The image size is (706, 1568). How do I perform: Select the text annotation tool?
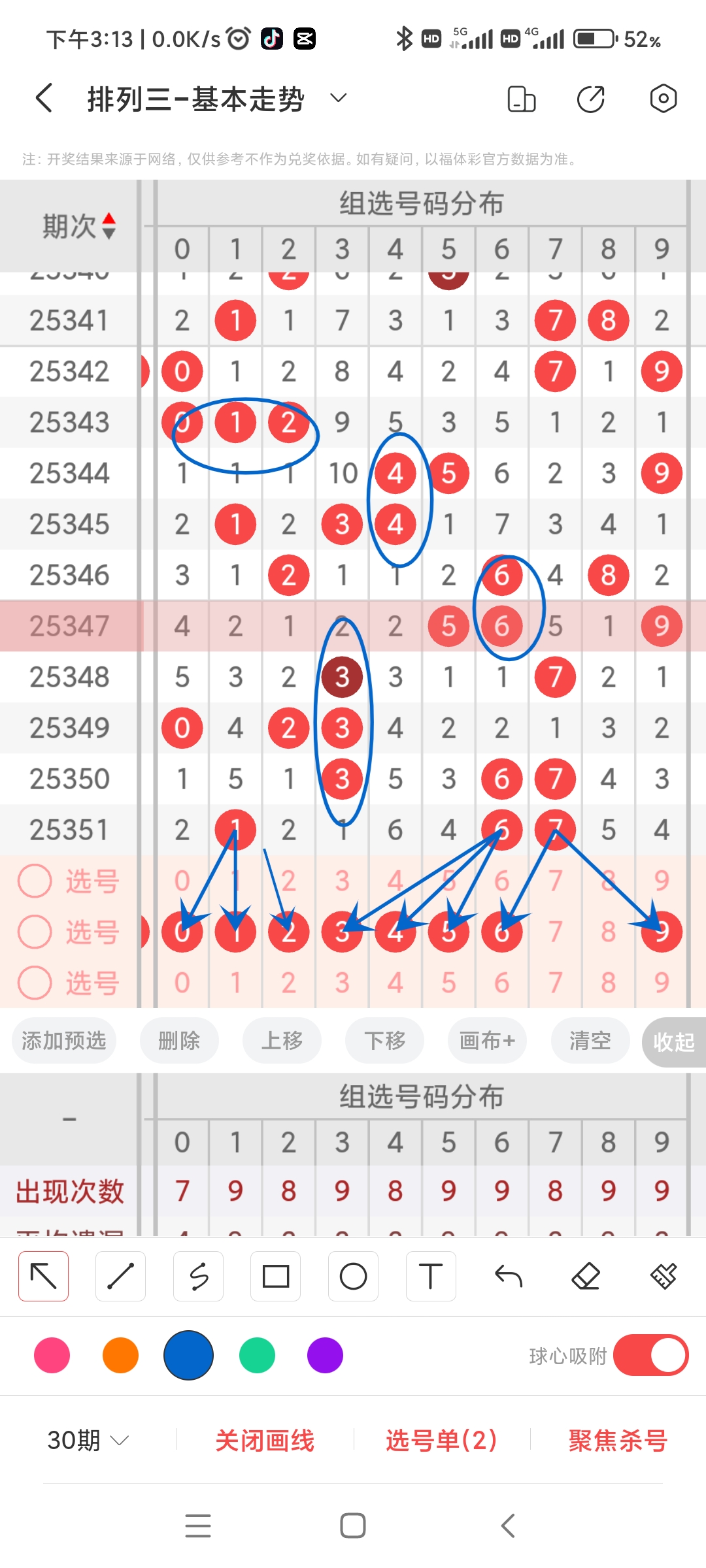tap(430, 1275)
